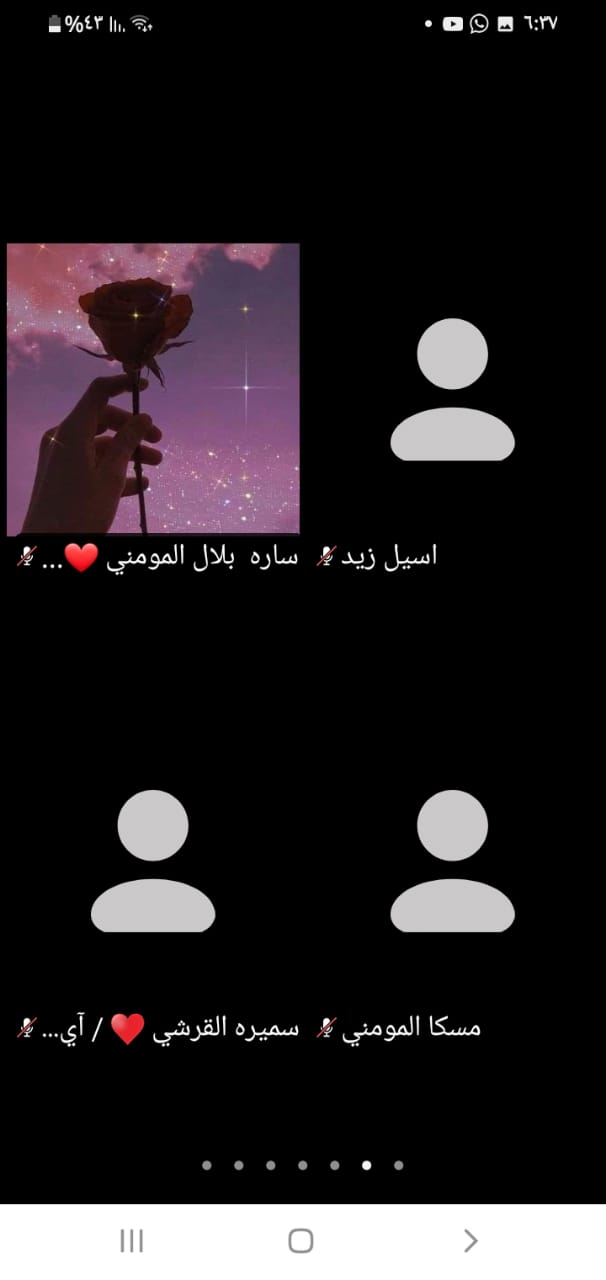Screen dimensions: 606x1280
Task: Select participant tile of اسيل زيد
Action: click(x=452, y=389)
